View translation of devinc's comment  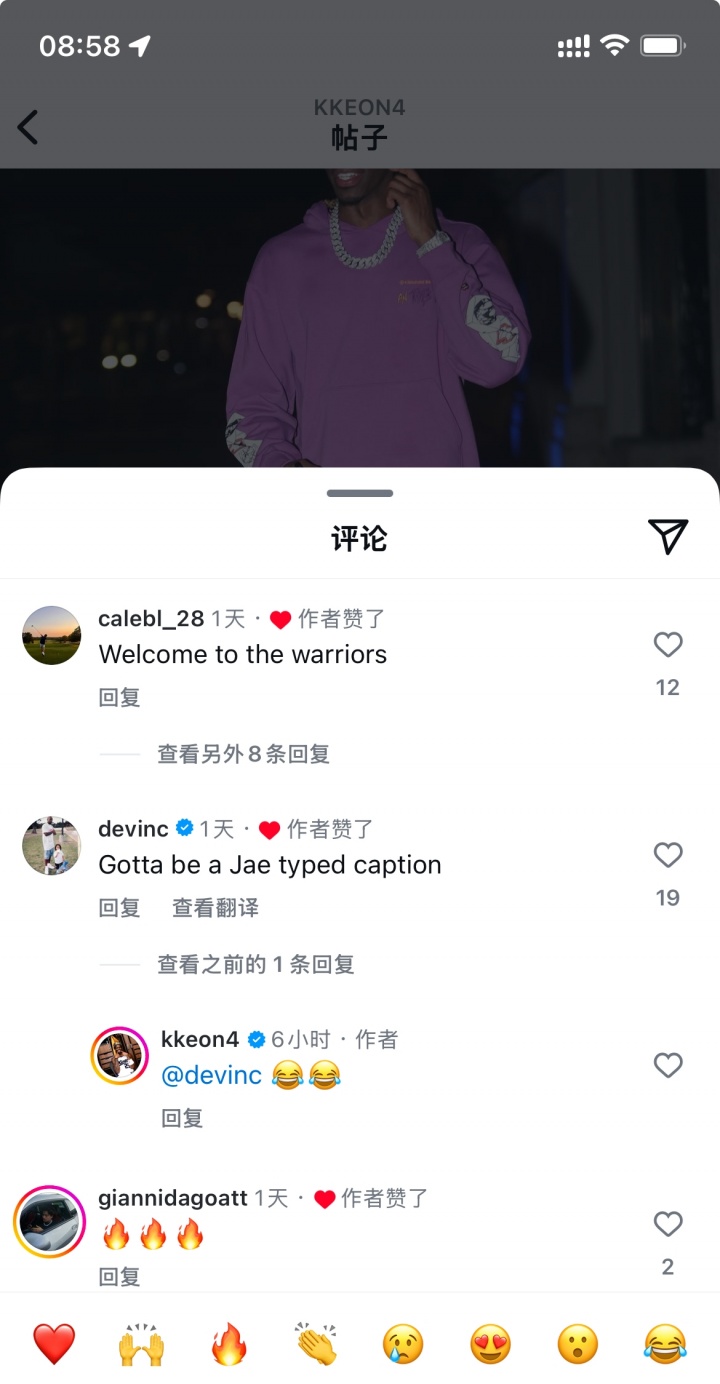215,907
